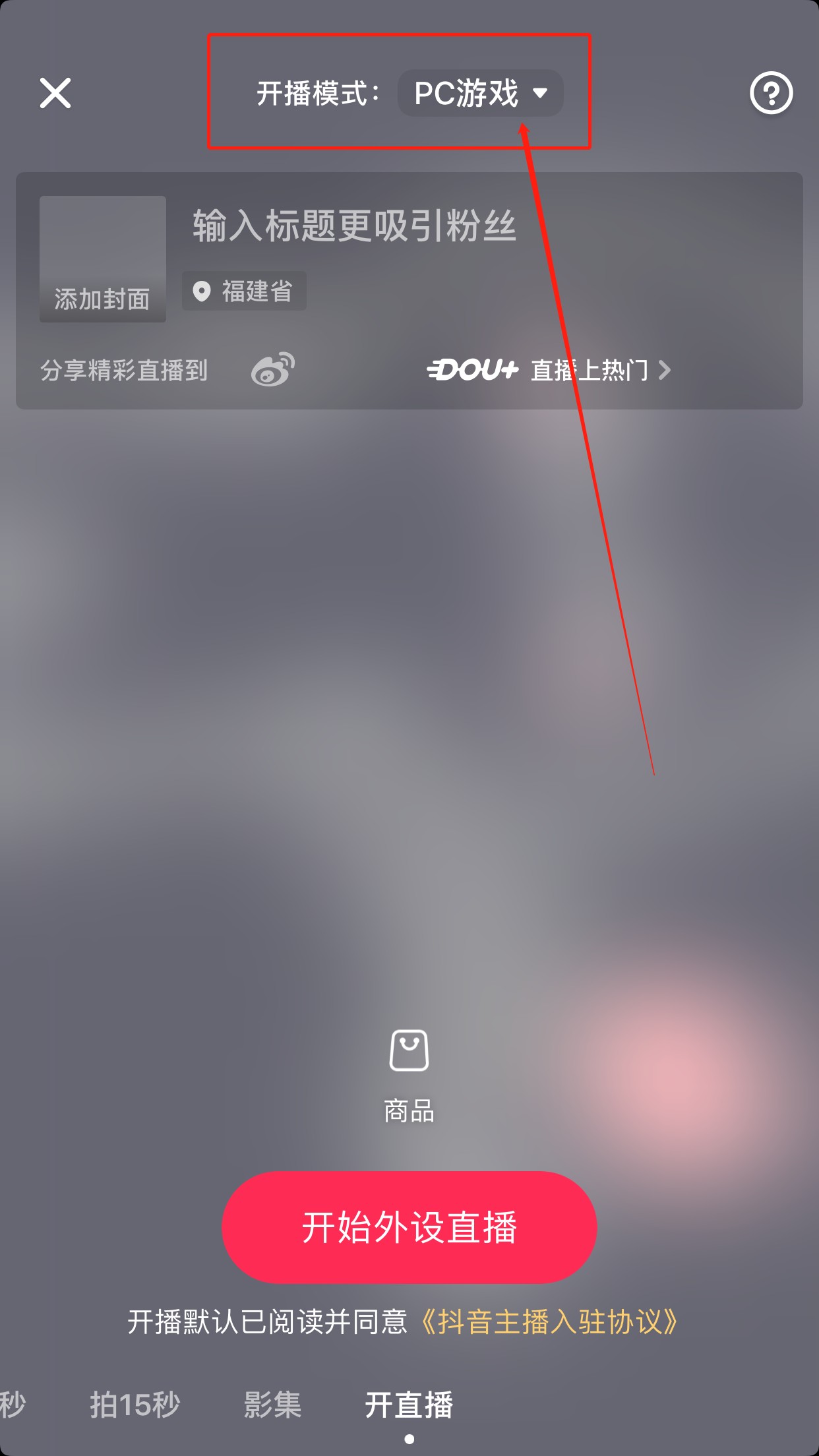Viewport: 819px width, 1456px height.
Task: Switch to the 影集 tab
Action: [272, 1404]
